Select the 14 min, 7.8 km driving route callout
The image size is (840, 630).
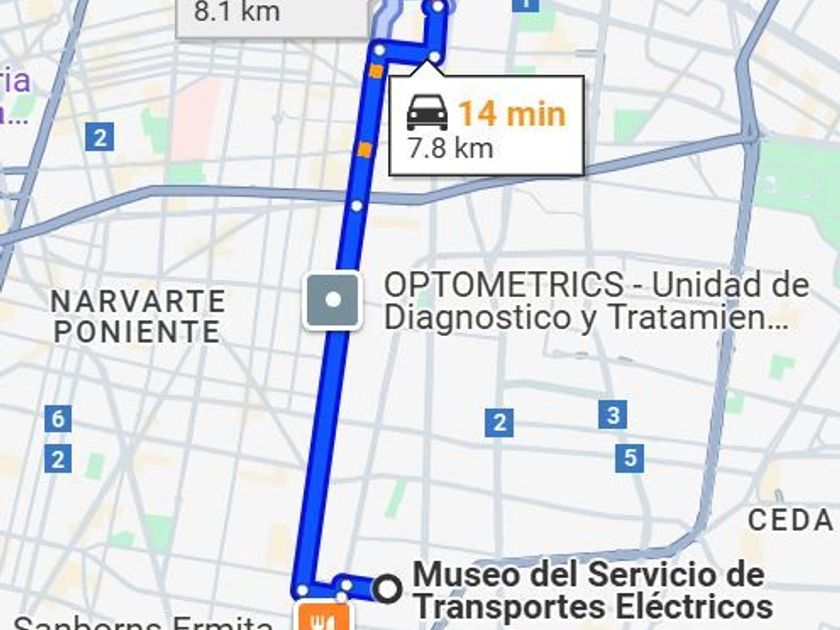click(x=486, y=127)
